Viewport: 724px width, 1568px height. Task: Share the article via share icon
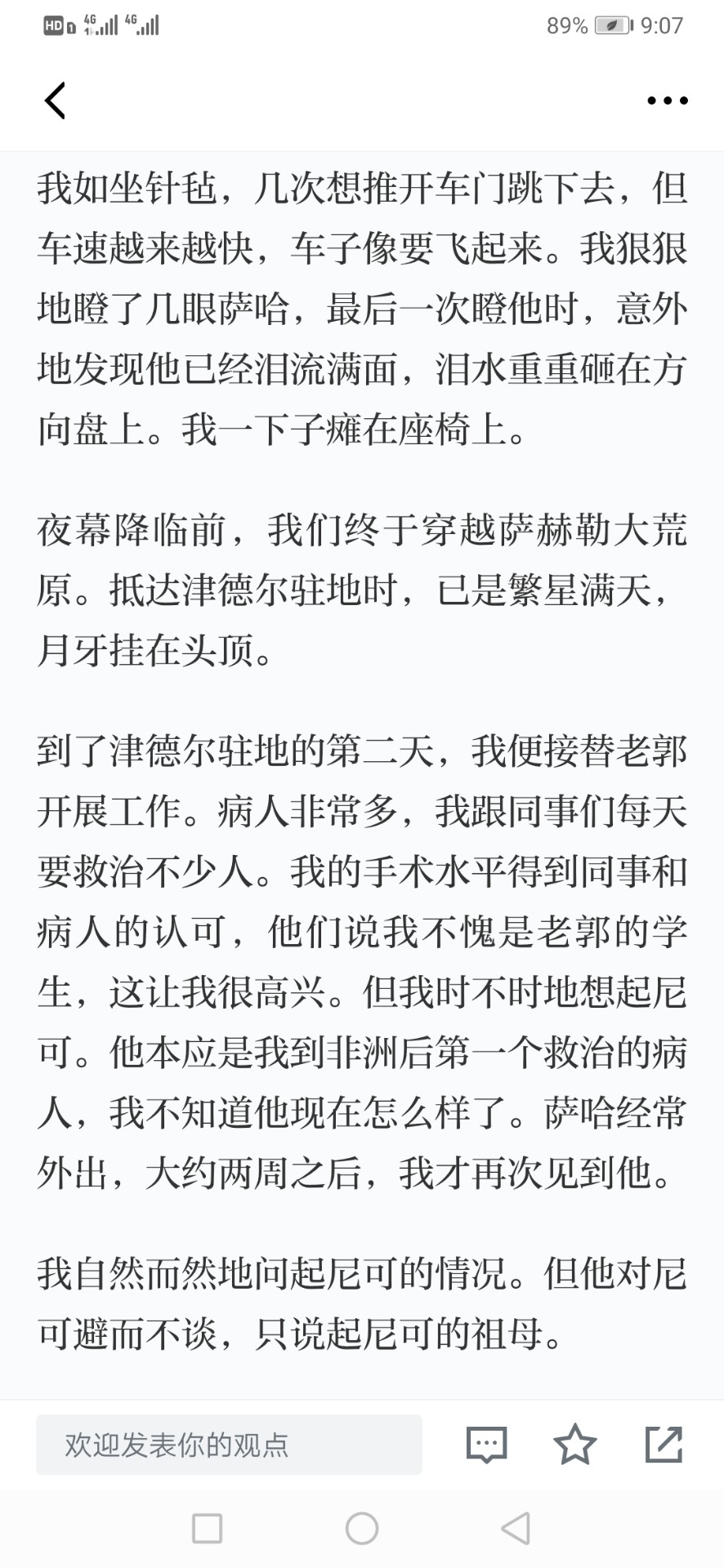point(664,1444)
